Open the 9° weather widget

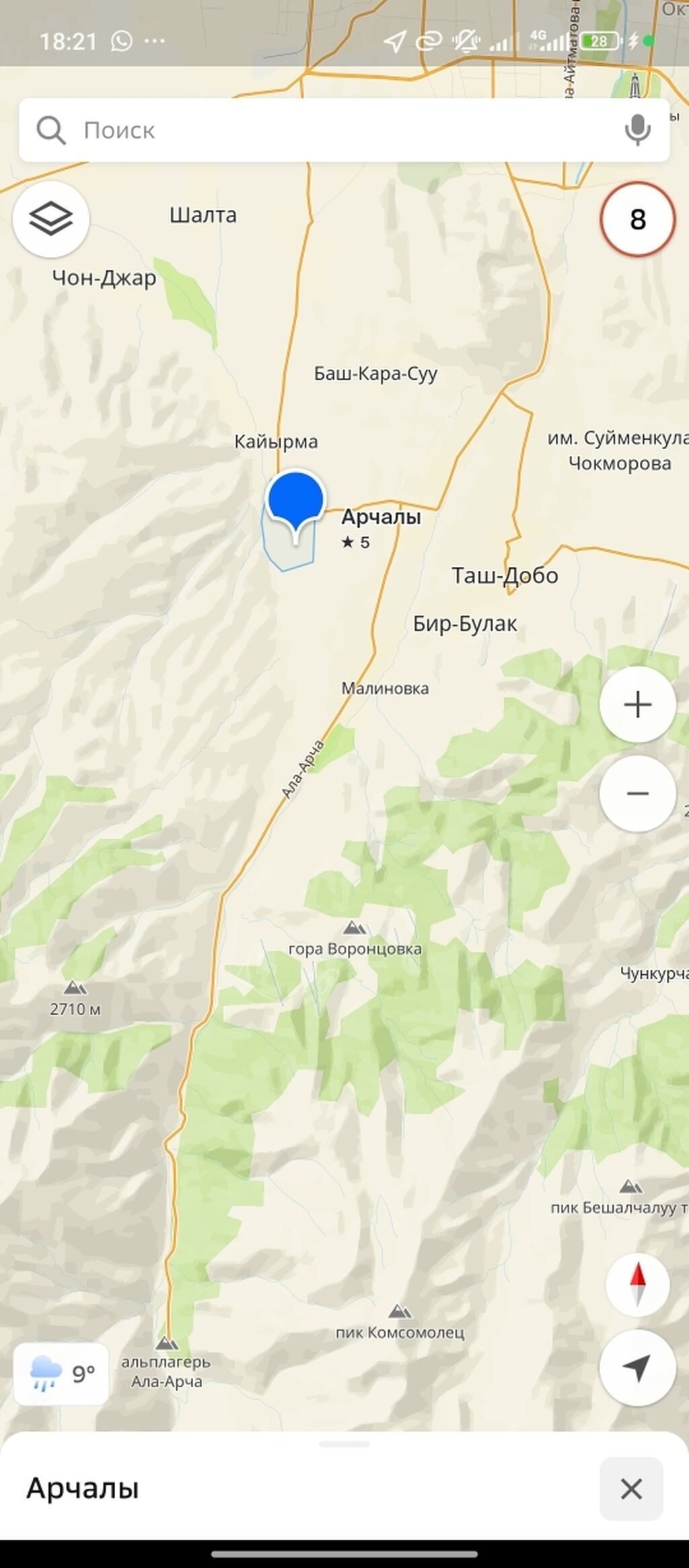pos(61,1374)
